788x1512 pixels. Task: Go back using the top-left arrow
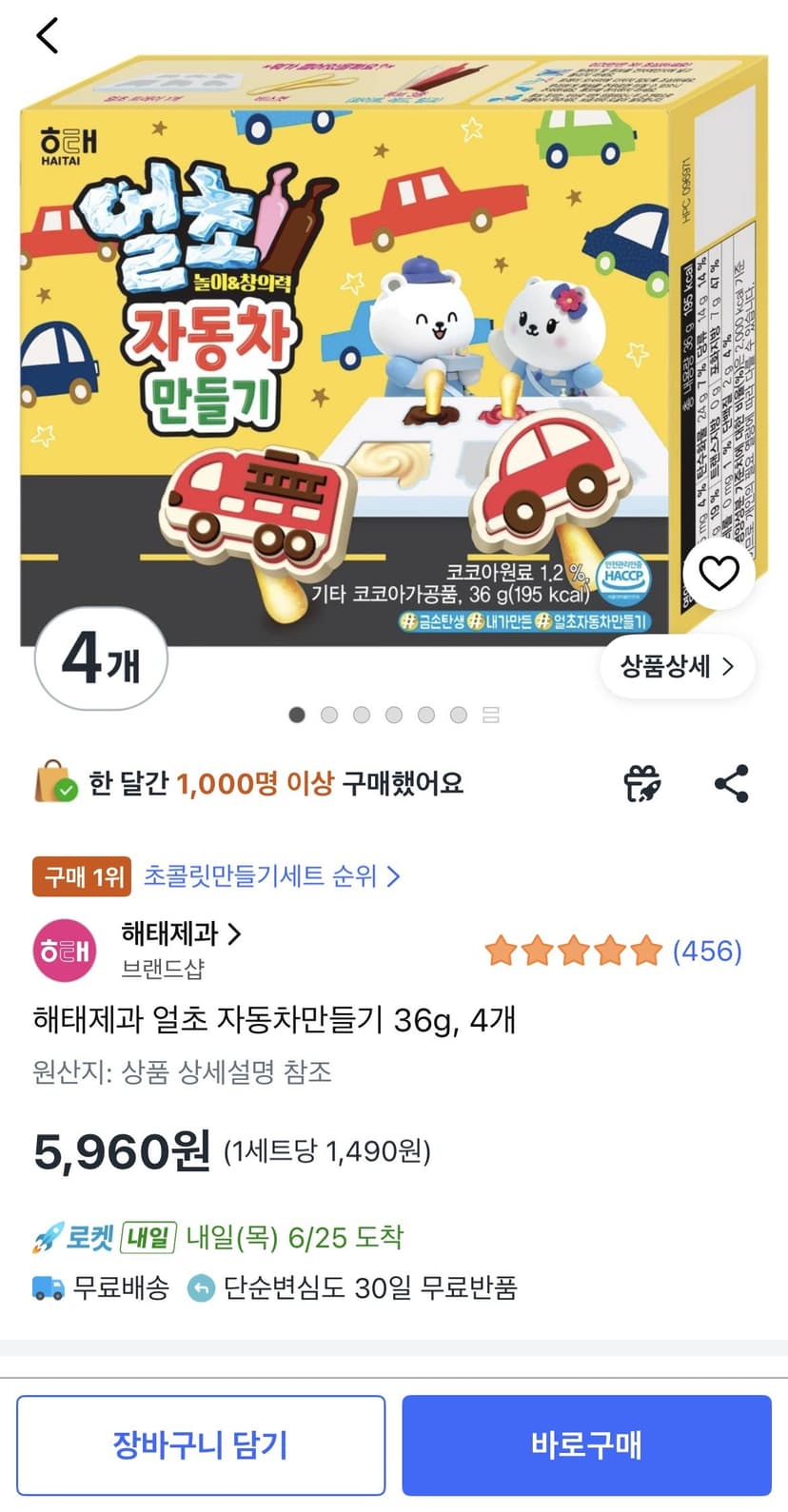tap(48, 36)
